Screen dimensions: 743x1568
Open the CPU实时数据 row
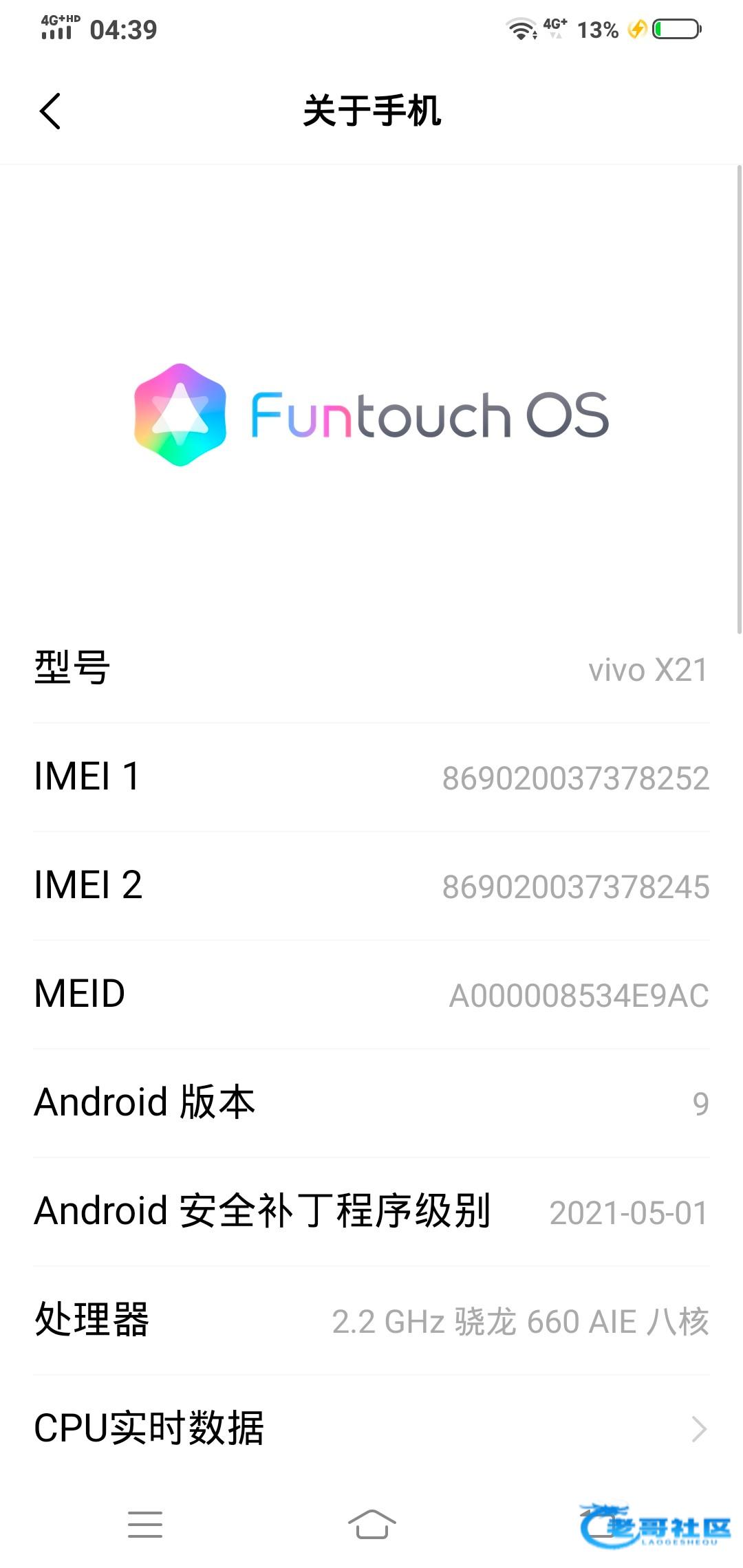[371, 1428]
